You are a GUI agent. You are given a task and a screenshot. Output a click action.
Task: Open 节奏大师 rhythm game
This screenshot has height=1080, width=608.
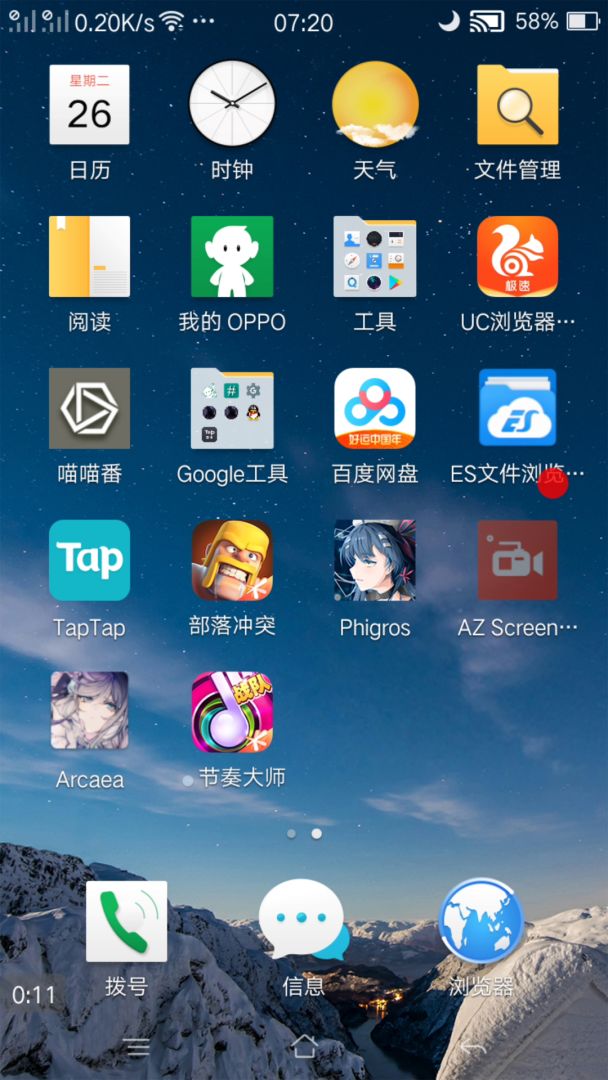pos(232,711)
